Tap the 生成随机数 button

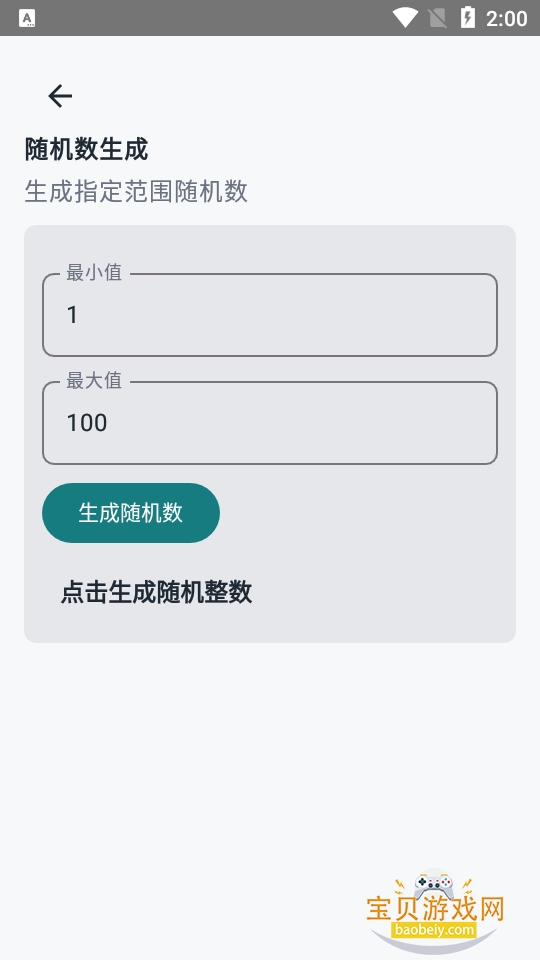point(130,513)
